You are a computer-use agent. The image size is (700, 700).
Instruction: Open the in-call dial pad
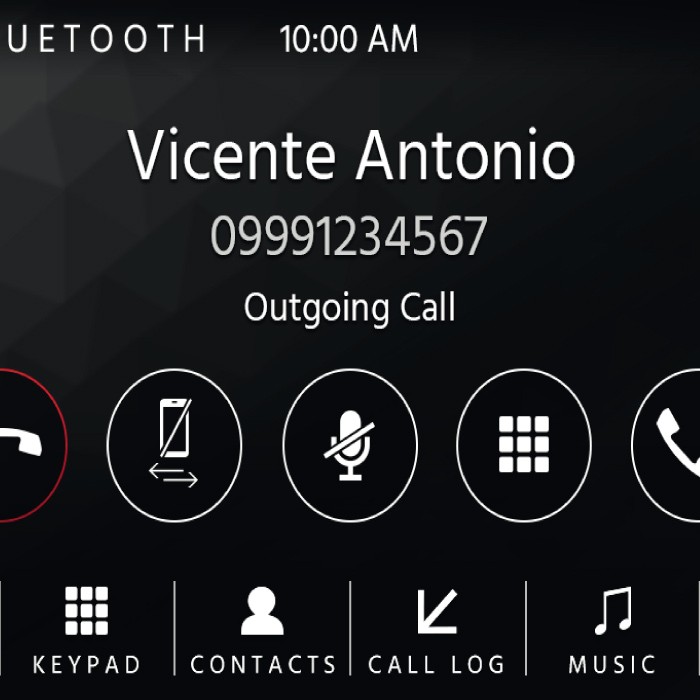coord(524,444)
